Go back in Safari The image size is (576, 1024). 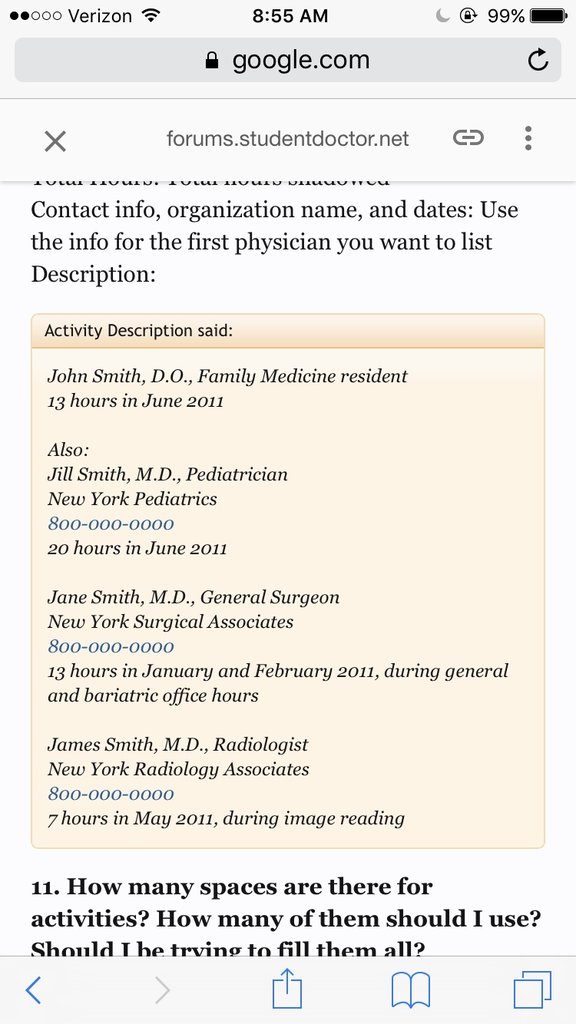pyautogui.click(x=33, y=990)
